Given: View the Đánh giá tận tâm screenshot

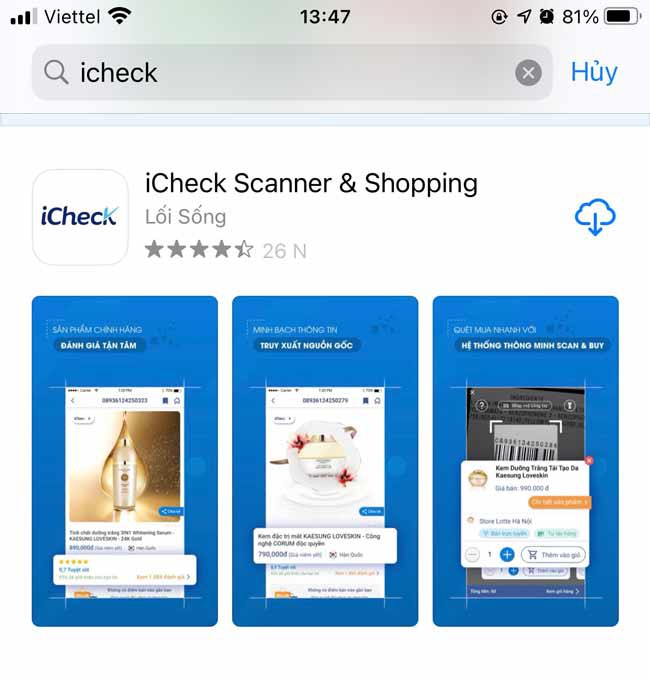Looking at the screenshot, I should click(124, 461).
